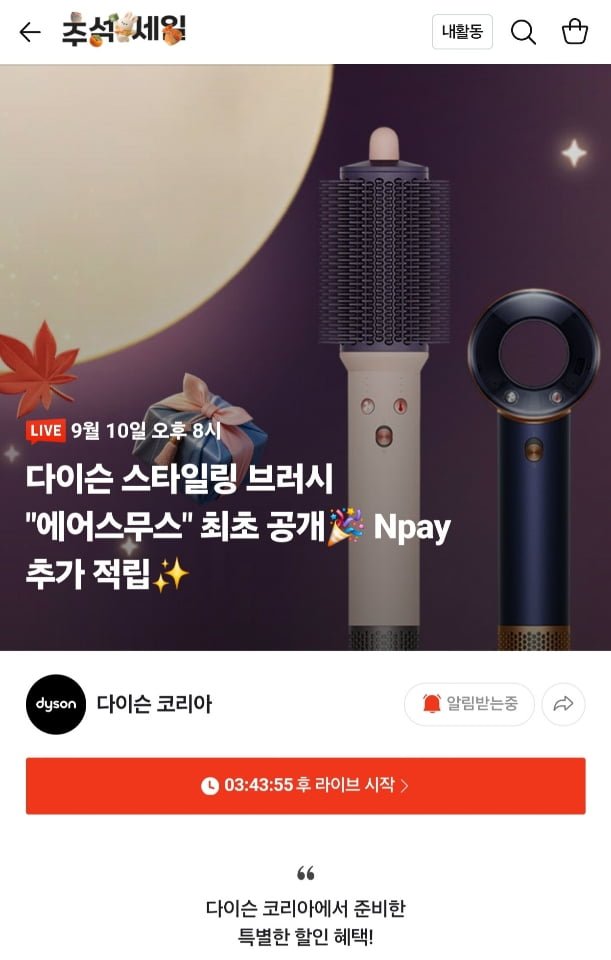Open the 추석세일 event title

124,29
